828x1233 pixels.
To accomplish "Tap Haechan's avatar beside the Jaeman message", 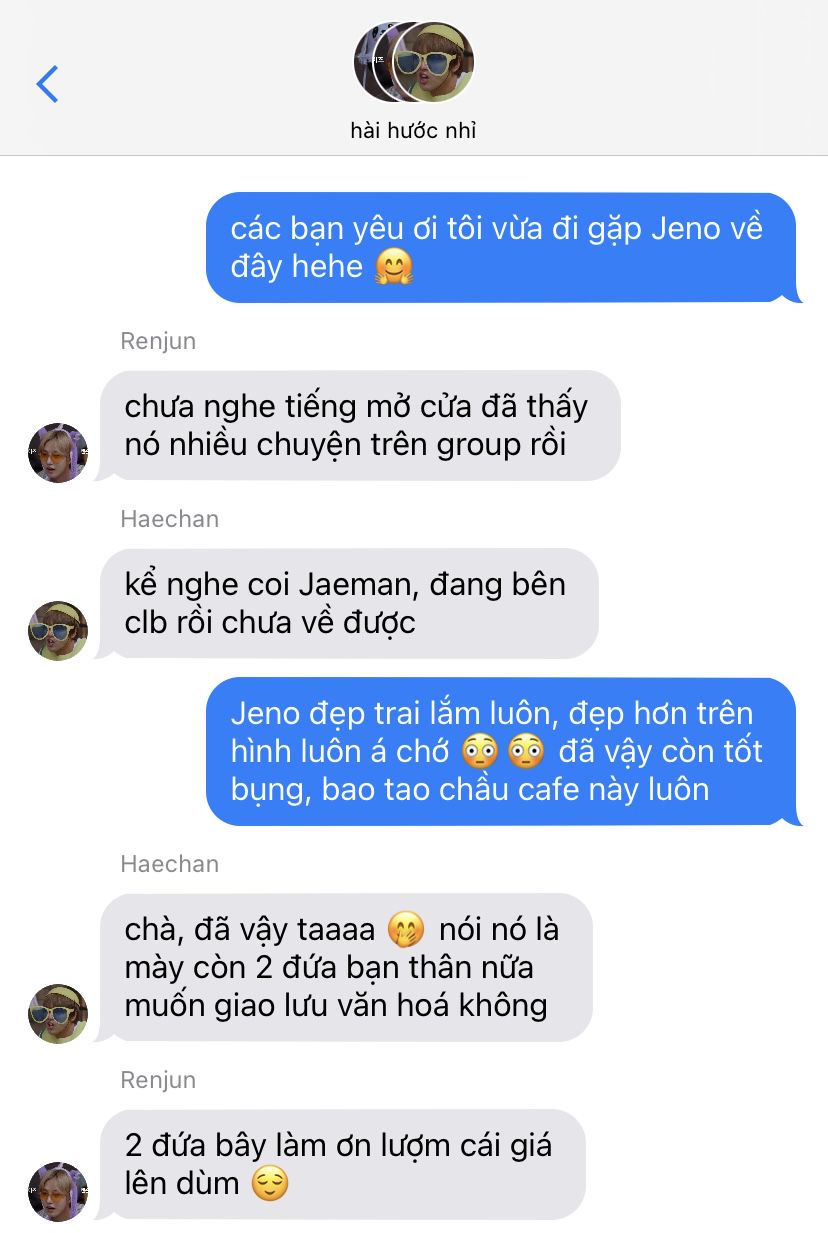I will [58, 631].
